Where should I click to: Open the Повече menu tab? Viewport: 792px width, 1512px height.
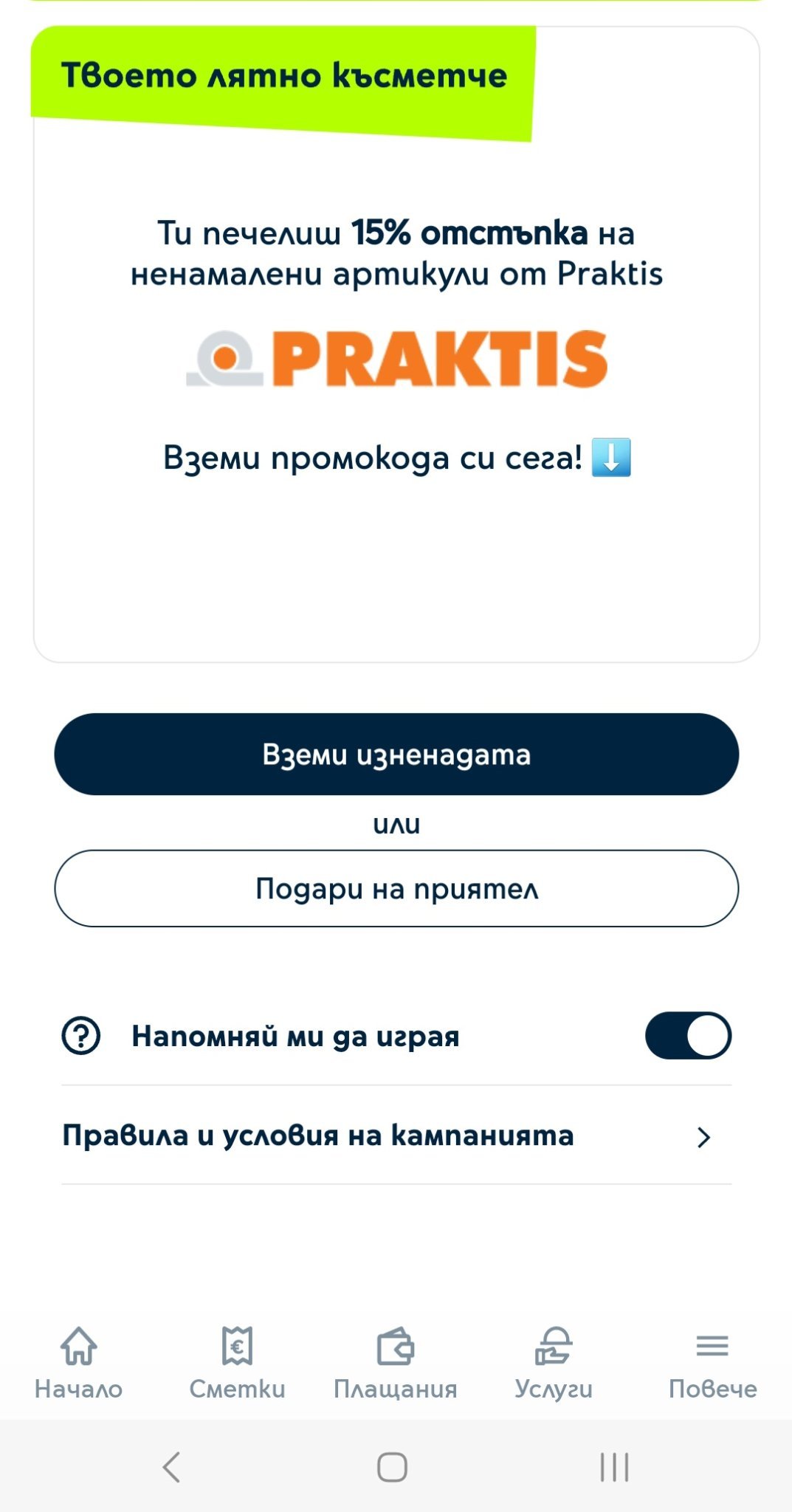[x=712, y=1364]
